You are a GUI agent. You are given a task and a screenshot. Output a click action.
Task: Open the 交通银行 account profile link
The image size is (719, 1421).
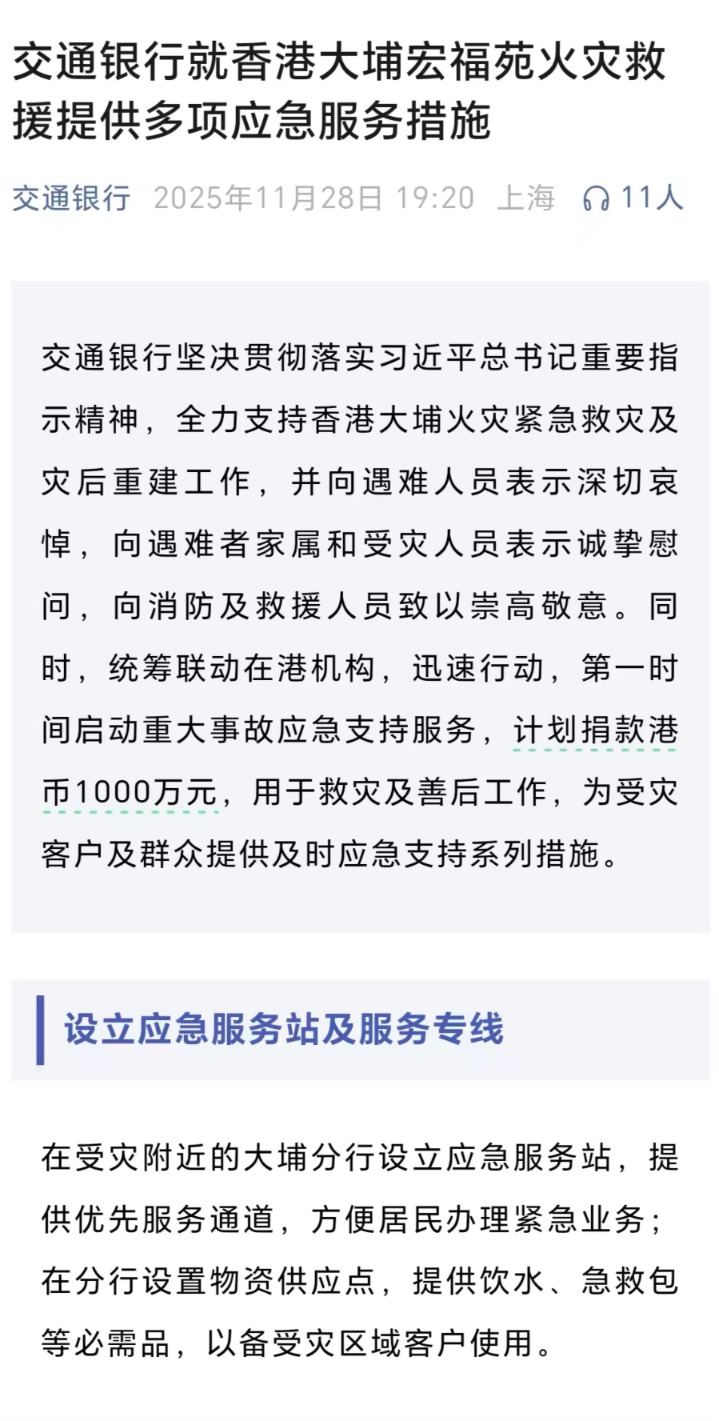71,198
